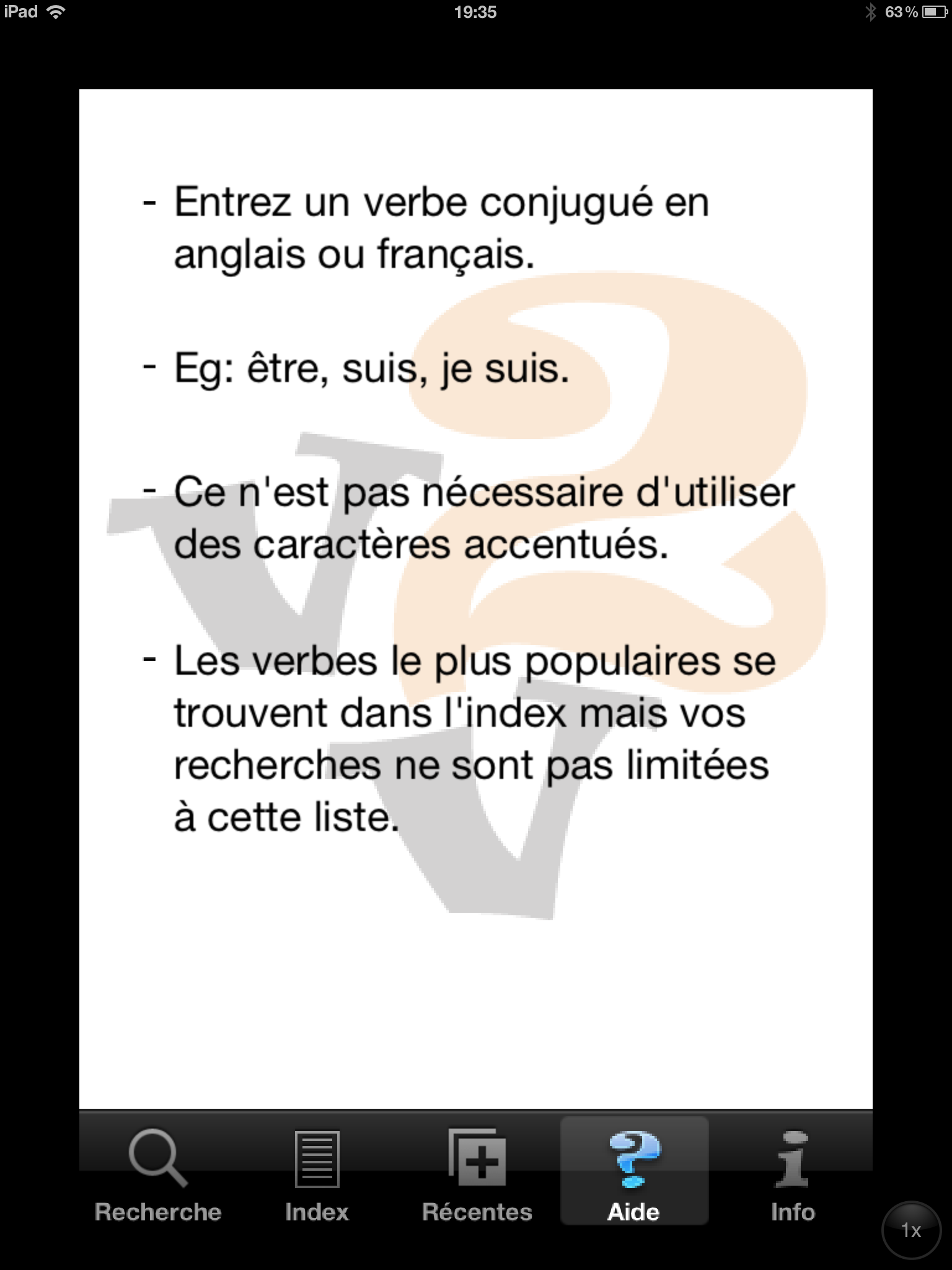Screen dimensions: 952x1270
Task: Tap the 1x scale button
Action: pos(910,1230)
